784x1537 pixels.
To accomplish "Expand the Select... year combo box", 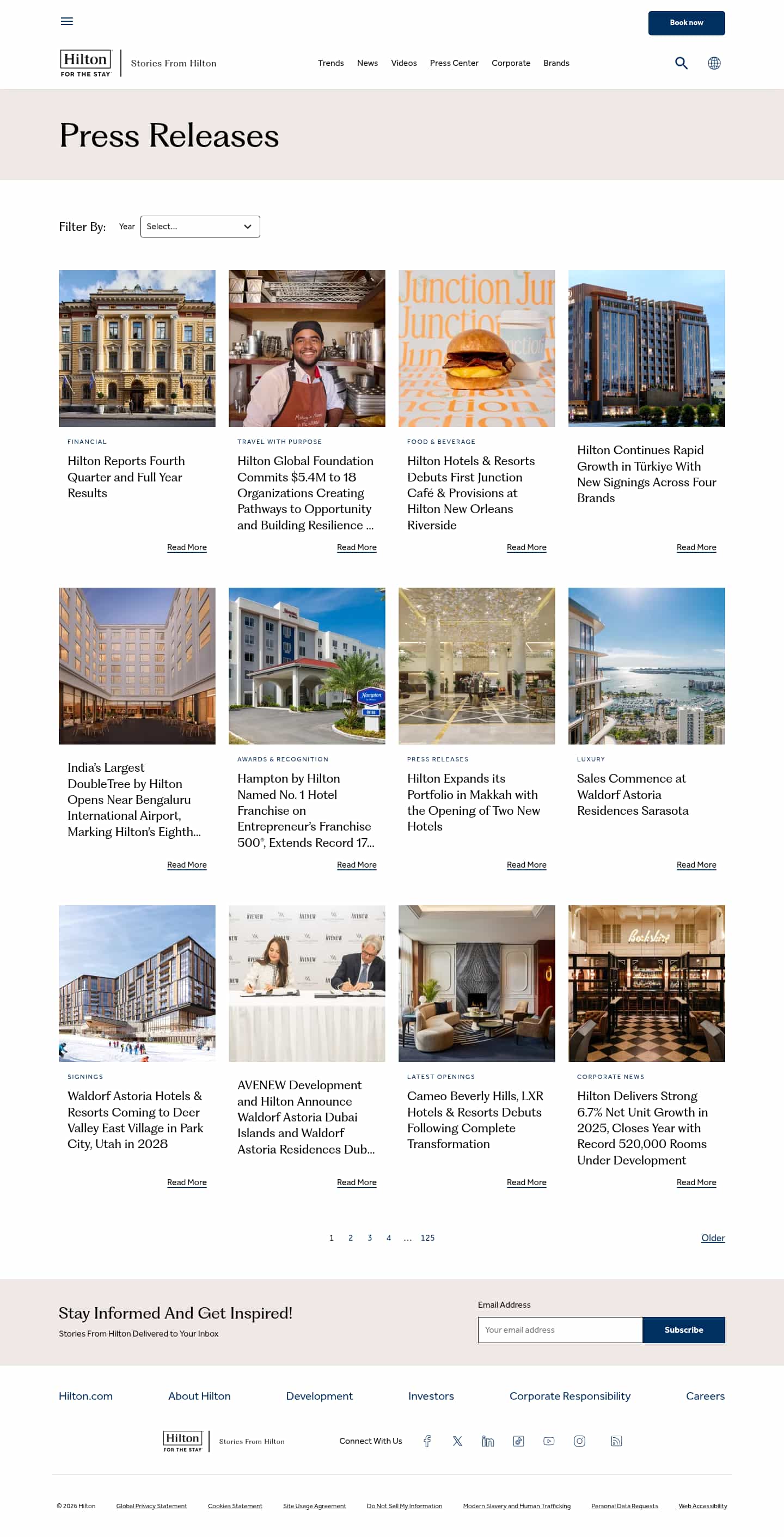I will 200,226.
